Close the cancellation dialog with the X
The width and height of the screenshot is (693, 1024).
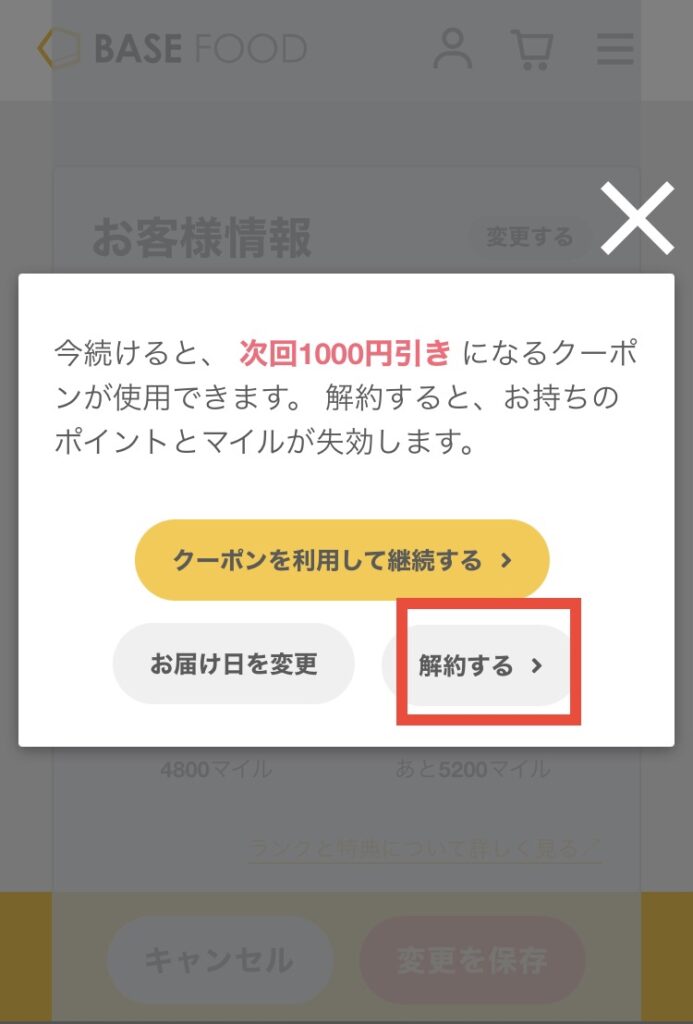(x=637, y=218)
